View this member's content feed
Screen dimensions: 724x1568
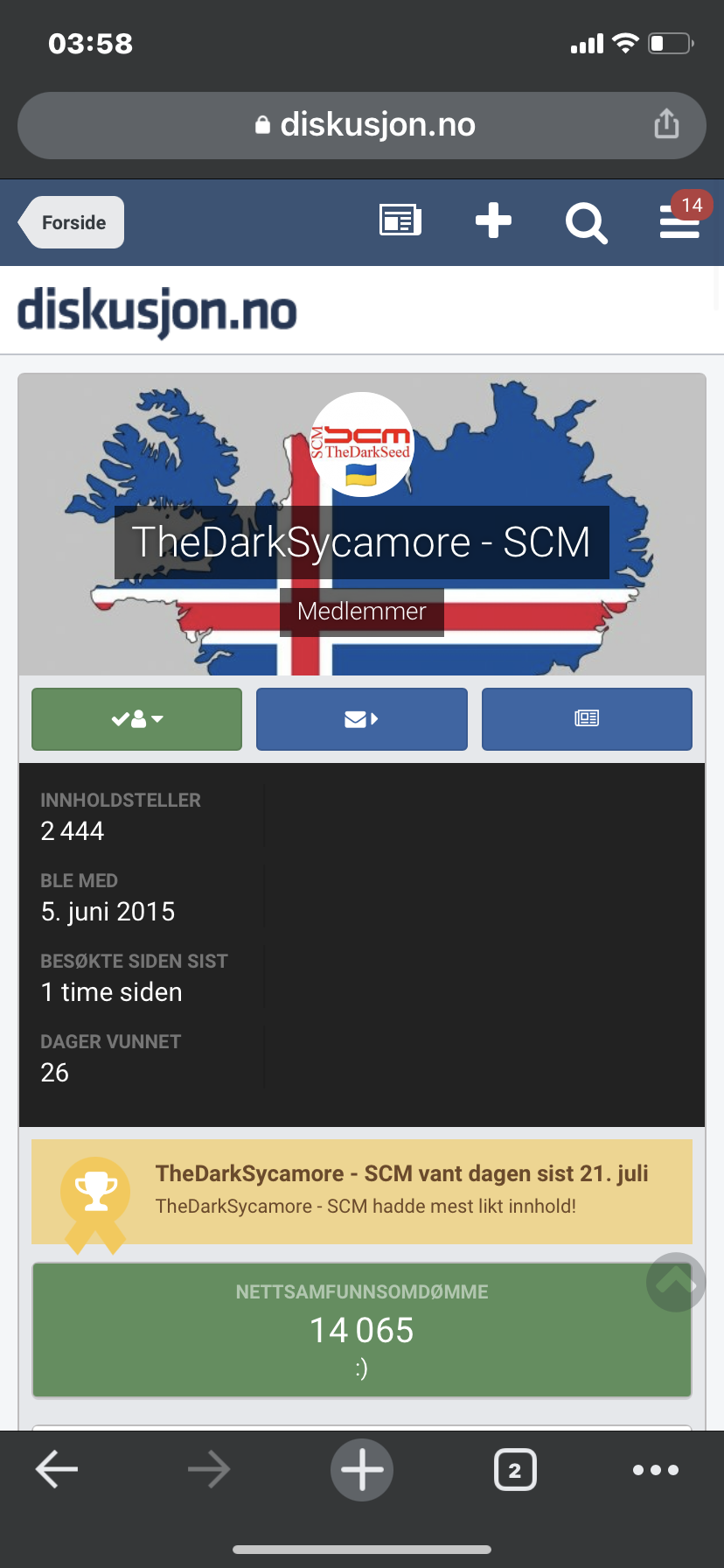(587, 719)
